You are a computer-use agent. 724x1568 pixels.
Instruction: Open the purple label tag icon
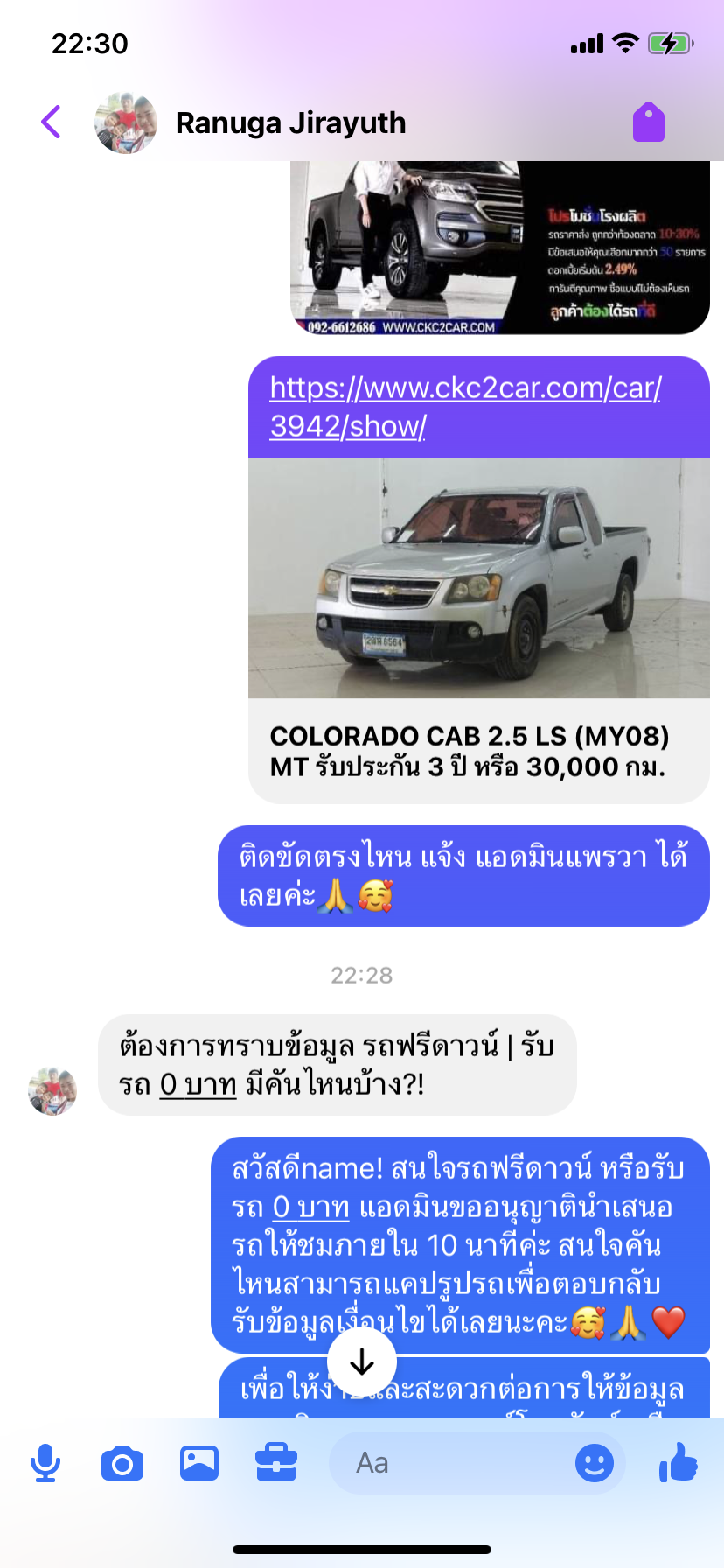[649, 122]
